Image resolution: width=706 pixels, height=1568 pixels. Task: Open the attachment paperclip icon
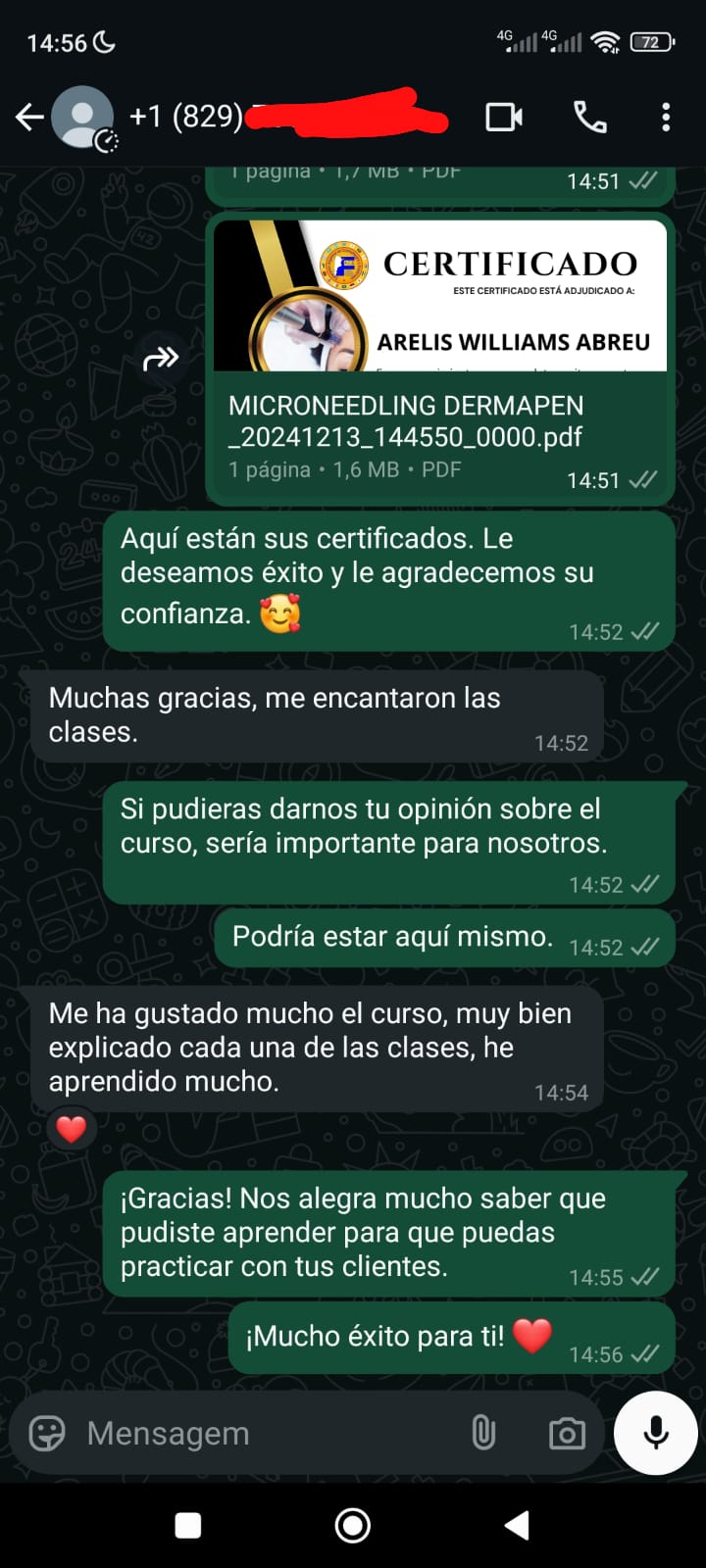[484, 1433]
